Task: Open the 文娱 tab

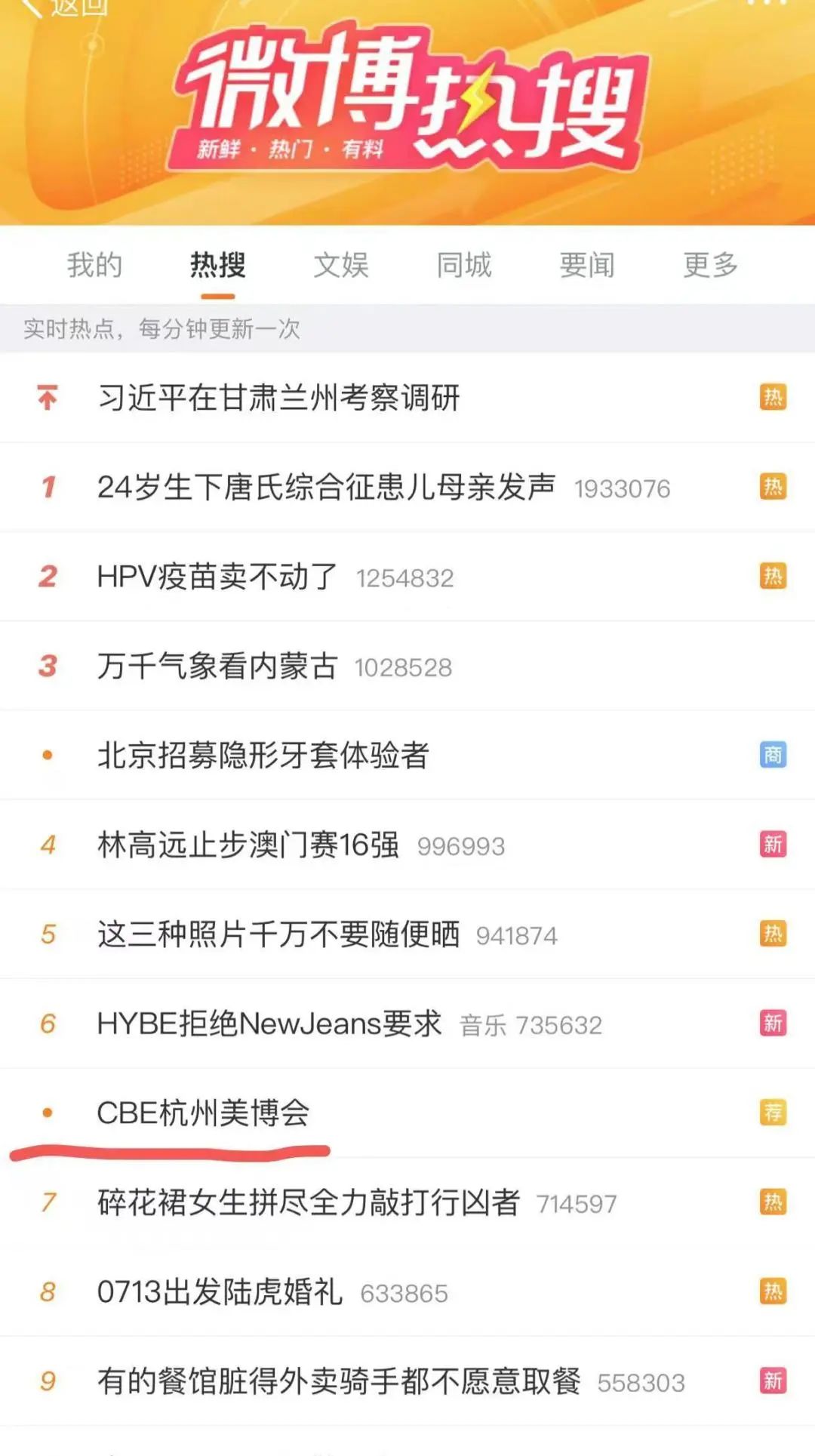Action: pos(341,266)
